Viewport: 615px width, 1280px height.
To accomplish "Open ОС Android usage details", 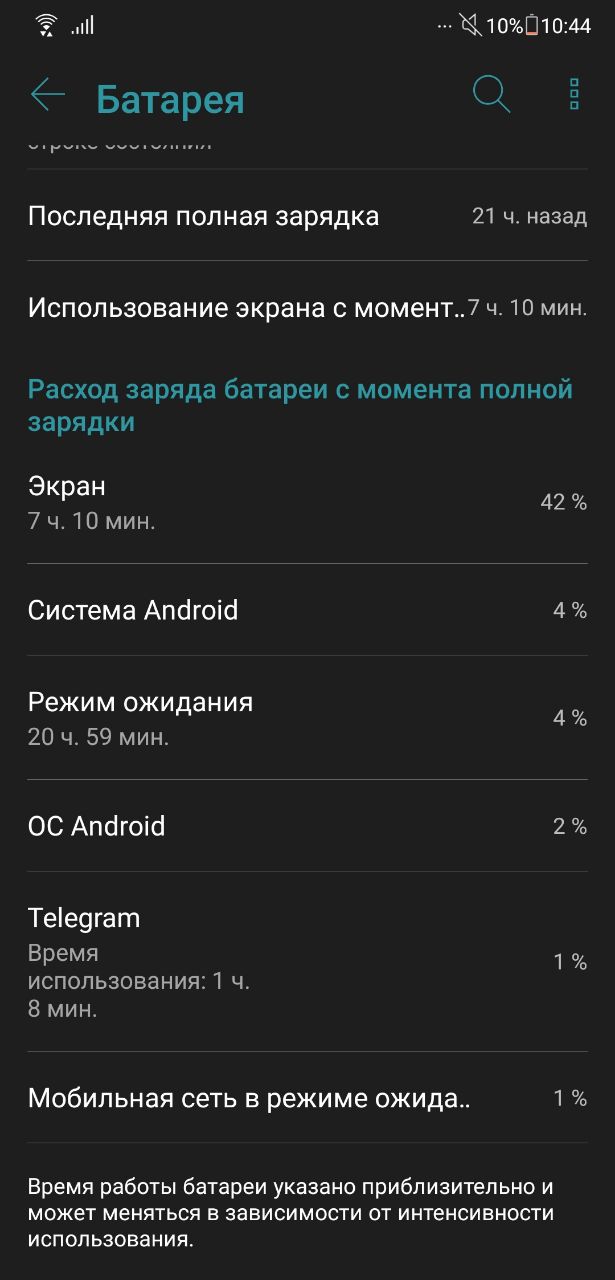I will [x=307, y=826].
